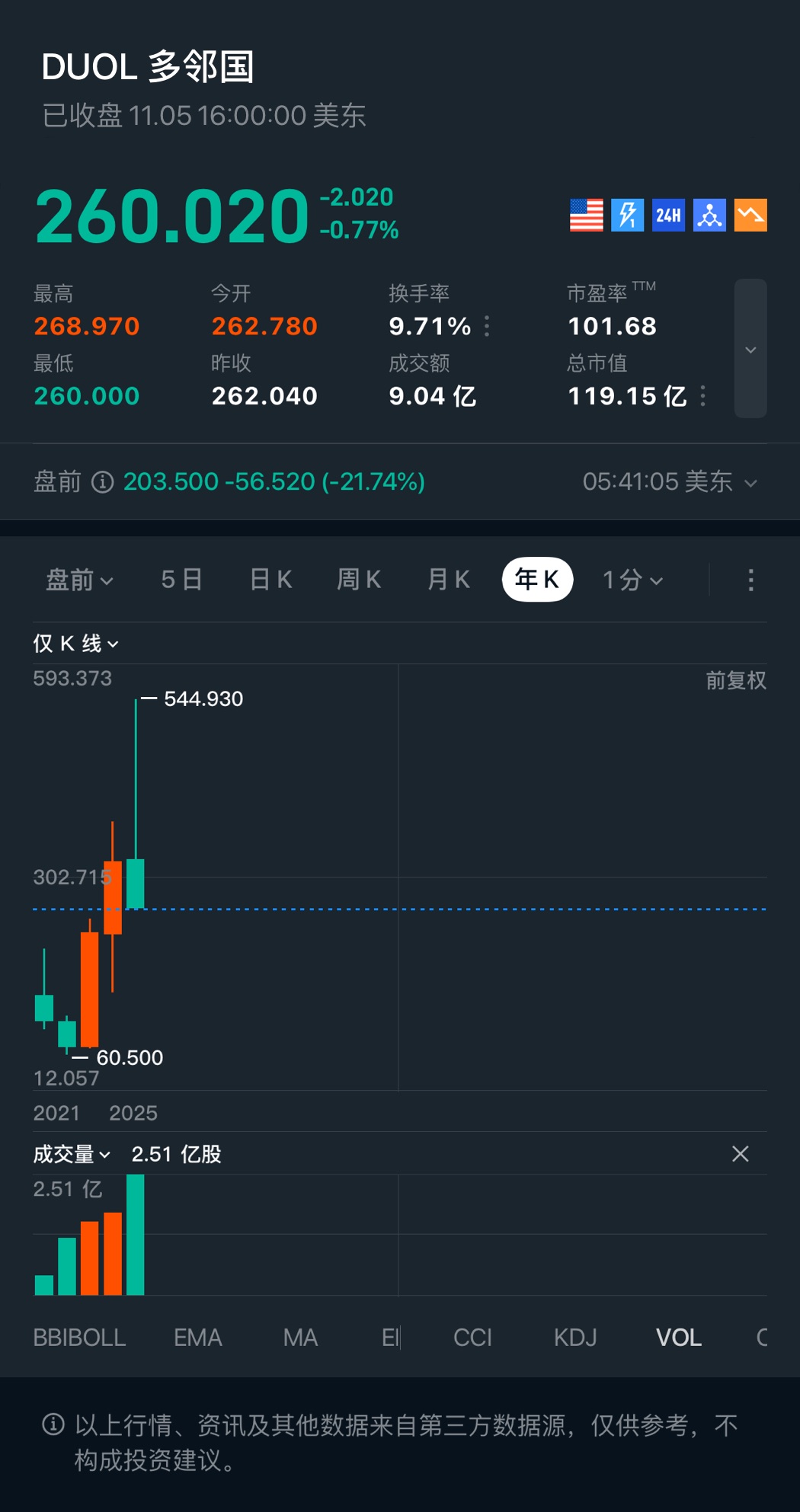The image size is (800, 1512).
Task: Open chart overflow menu beside 1分
Action: pyautogui.click(x=750, y=580)
